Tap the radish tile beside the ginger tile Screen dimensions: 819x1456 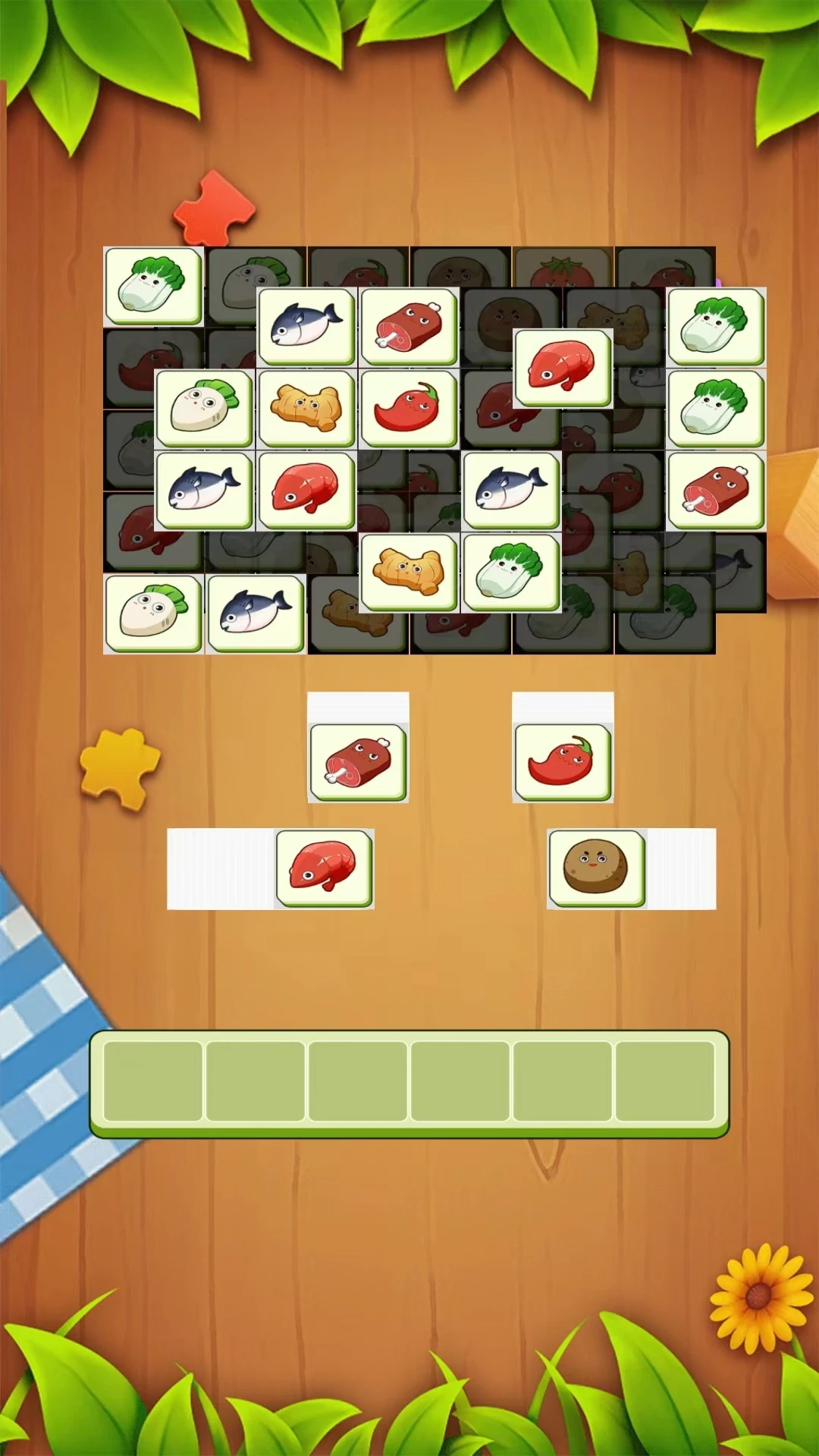204,408
